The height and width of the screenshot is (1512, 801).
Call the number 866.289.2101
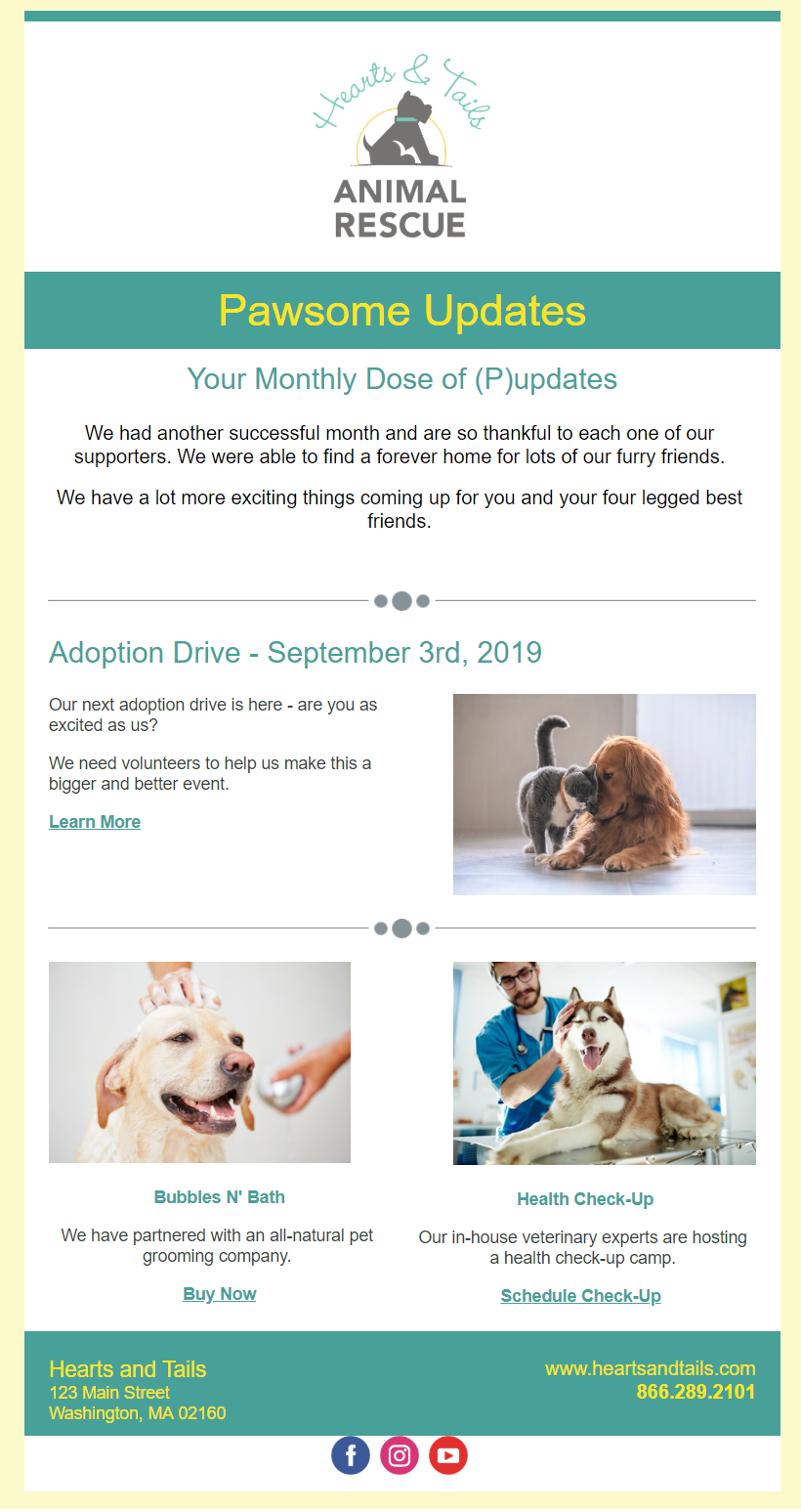tap(696, 1392)
